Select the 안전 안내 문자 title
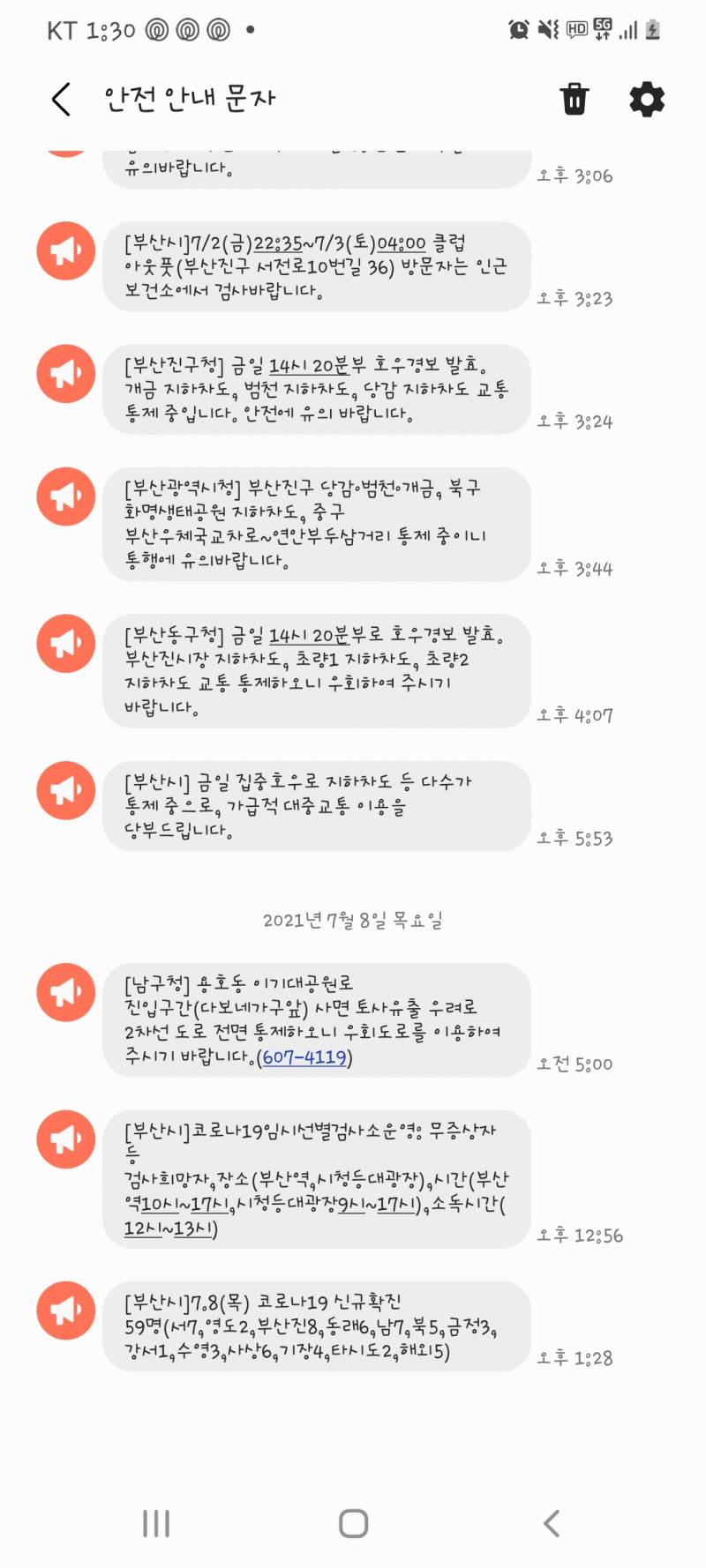 pyautogui.click(x=187, y=99)
